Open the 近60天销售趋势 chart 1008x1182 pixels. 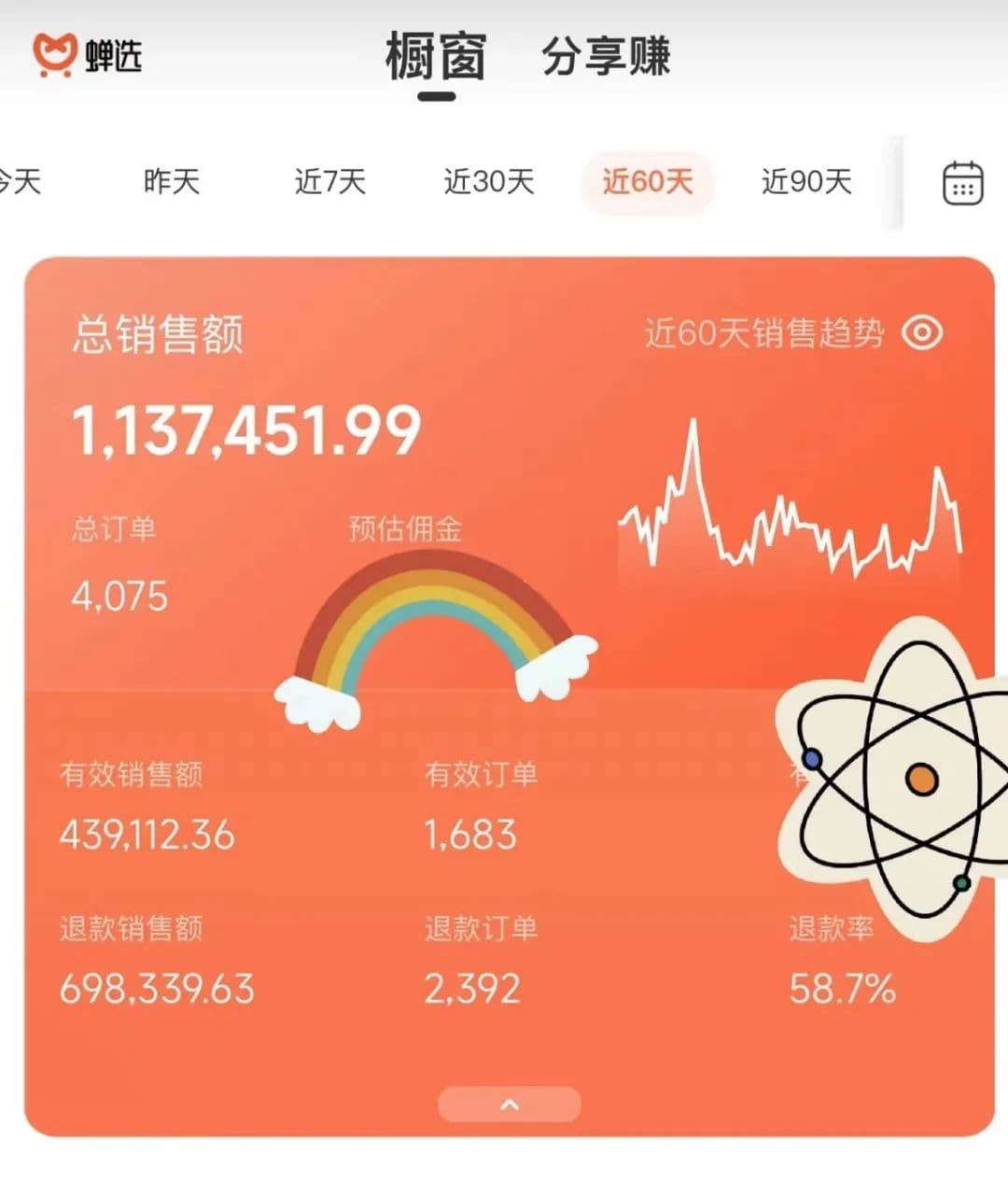tap(763, 333)
